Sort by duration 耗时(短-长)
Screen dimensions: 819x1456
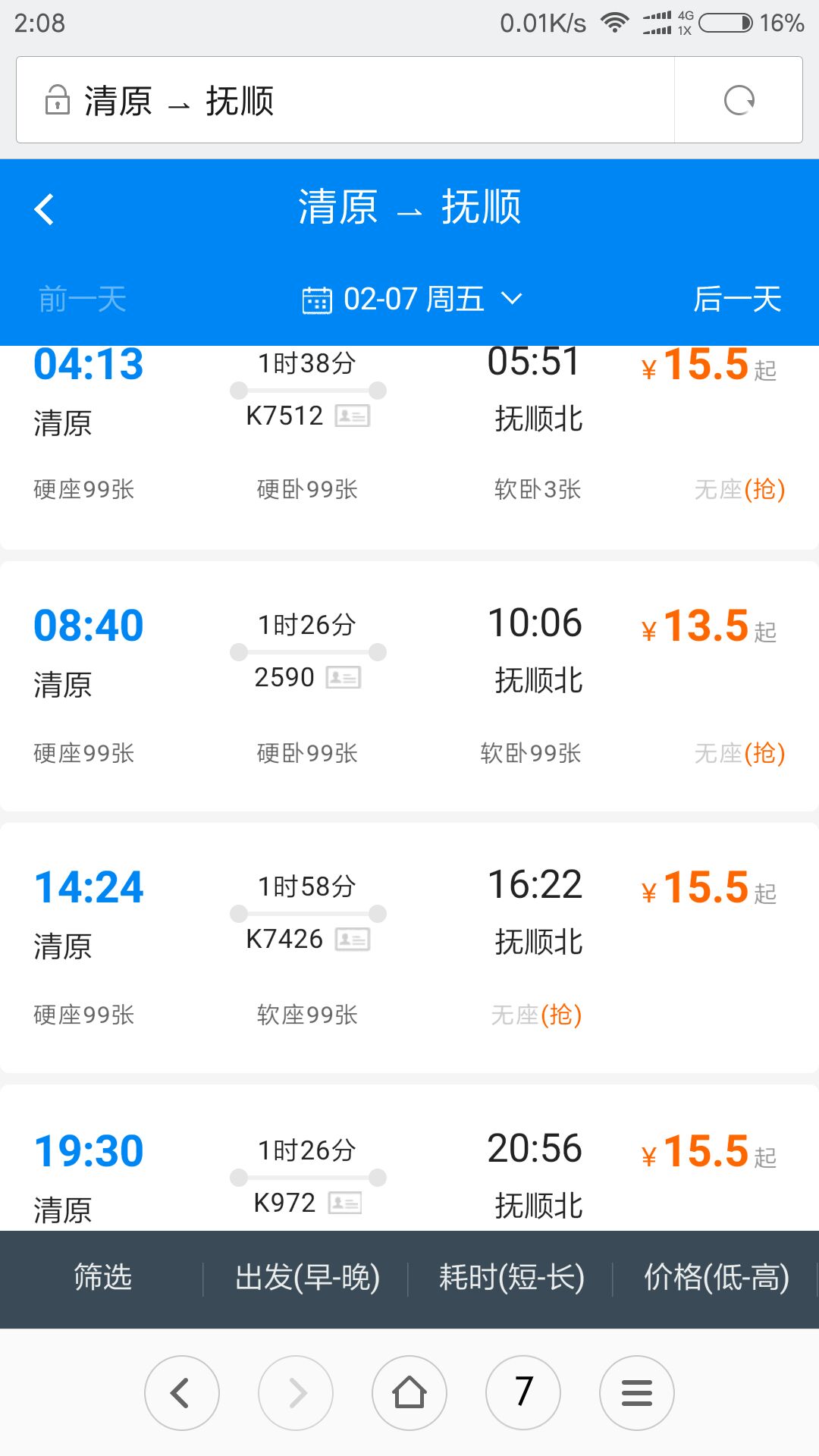(x=512, y=1278)
